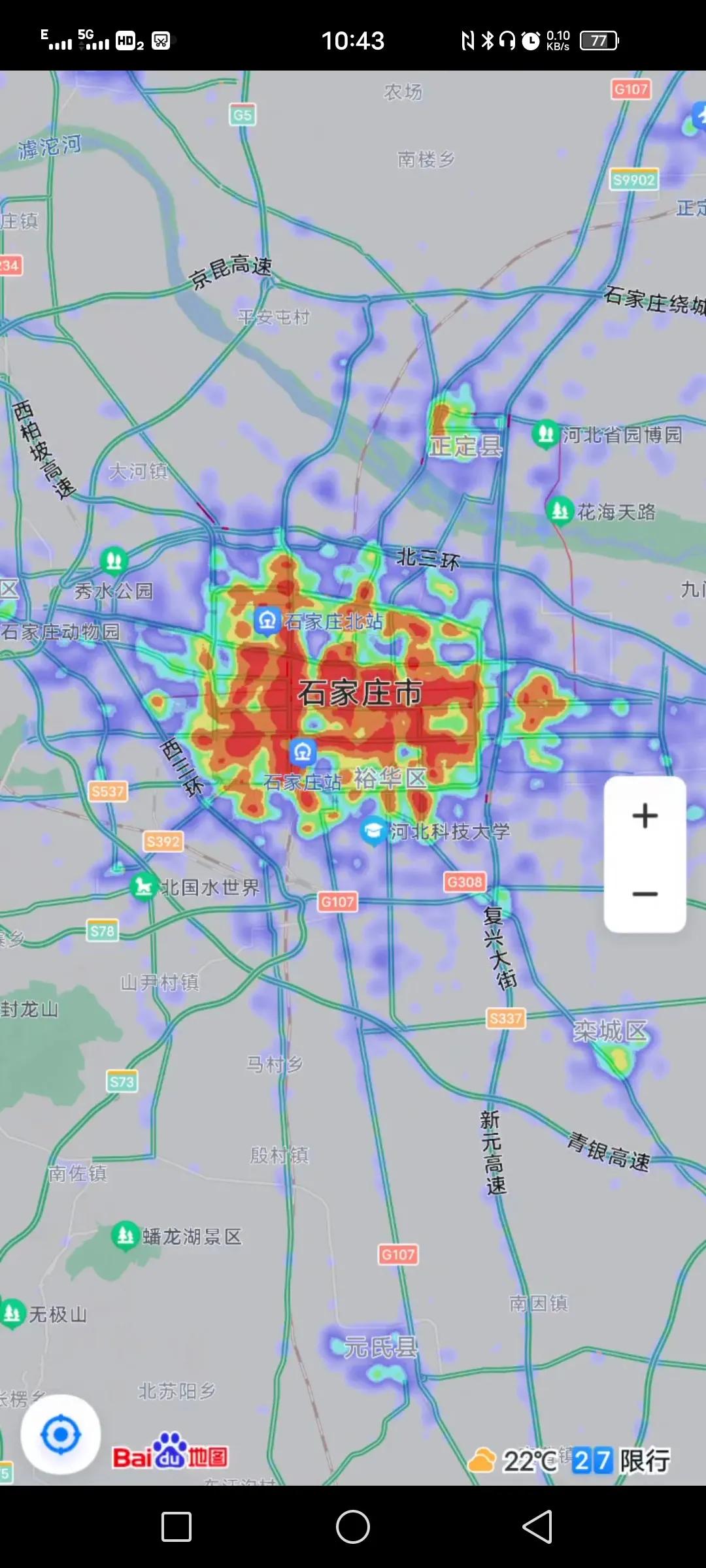
Task: Open 石家庄北站 station marker
Action: pyautogui.click(x=267, y=620)
